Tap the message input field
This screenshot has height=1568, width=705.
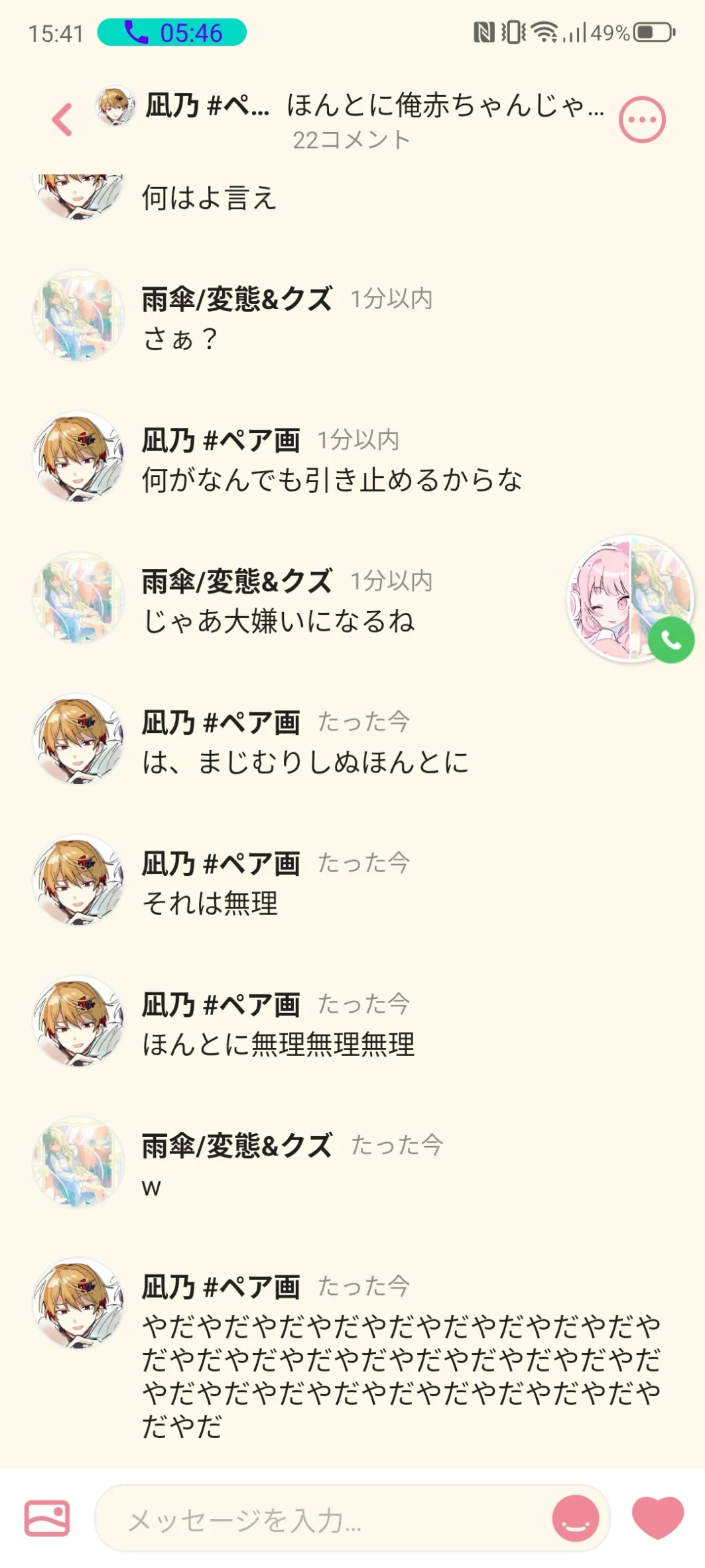pyautogui.click(x=325, y=1520)
